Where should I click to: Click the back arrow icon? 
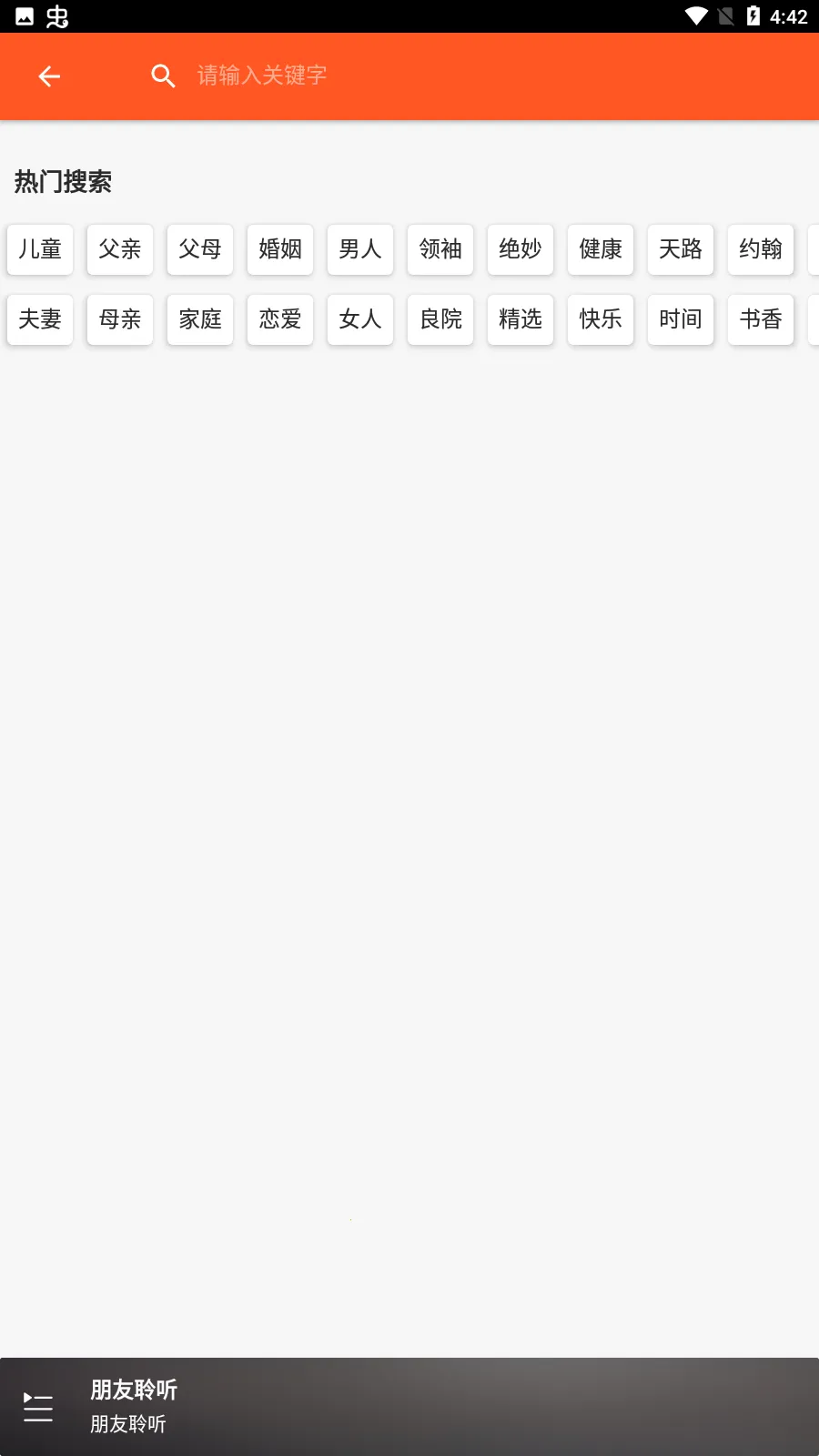click(x=49, y=76)
